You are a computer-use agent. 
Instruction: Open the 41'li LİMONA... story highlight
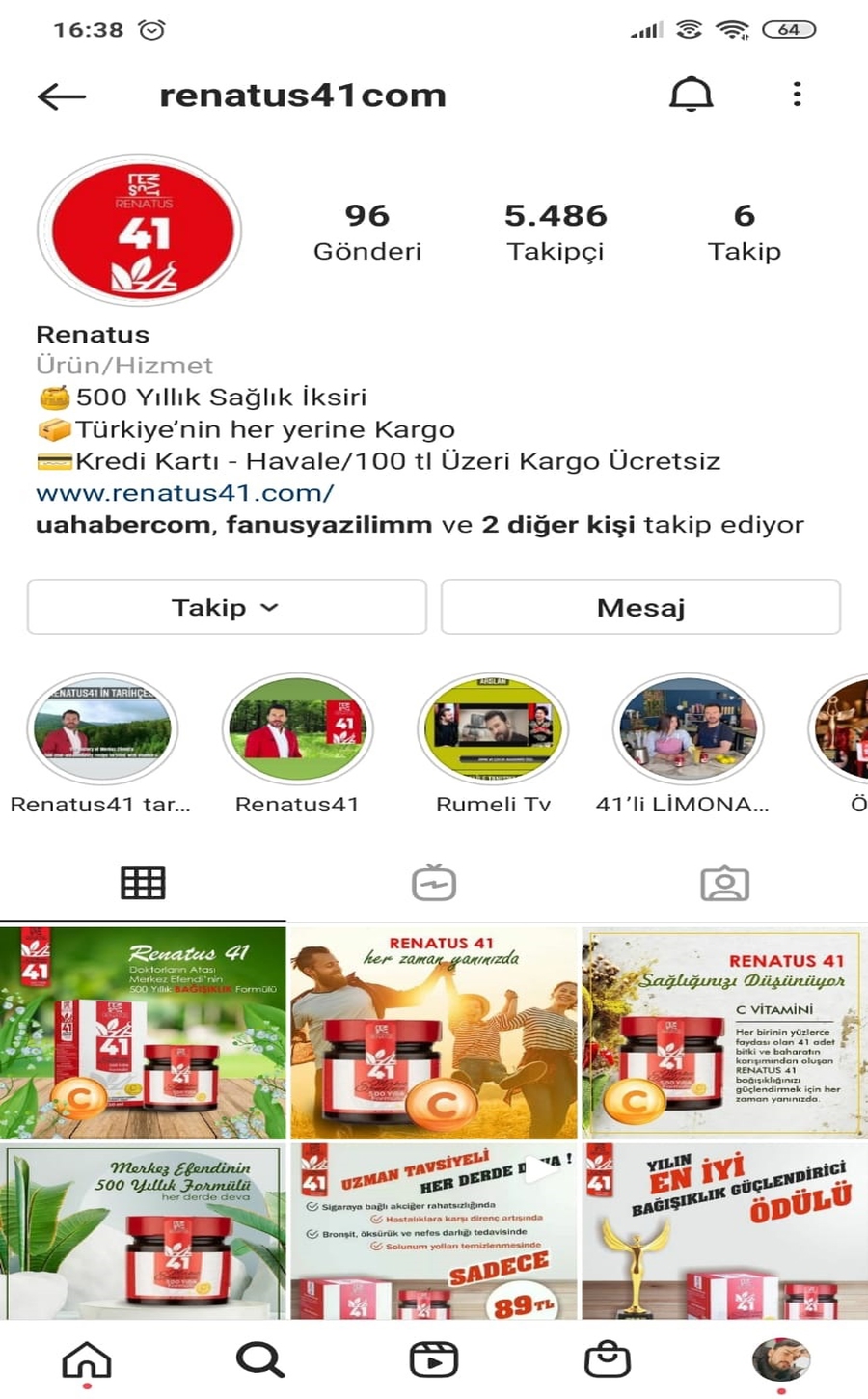688,729
